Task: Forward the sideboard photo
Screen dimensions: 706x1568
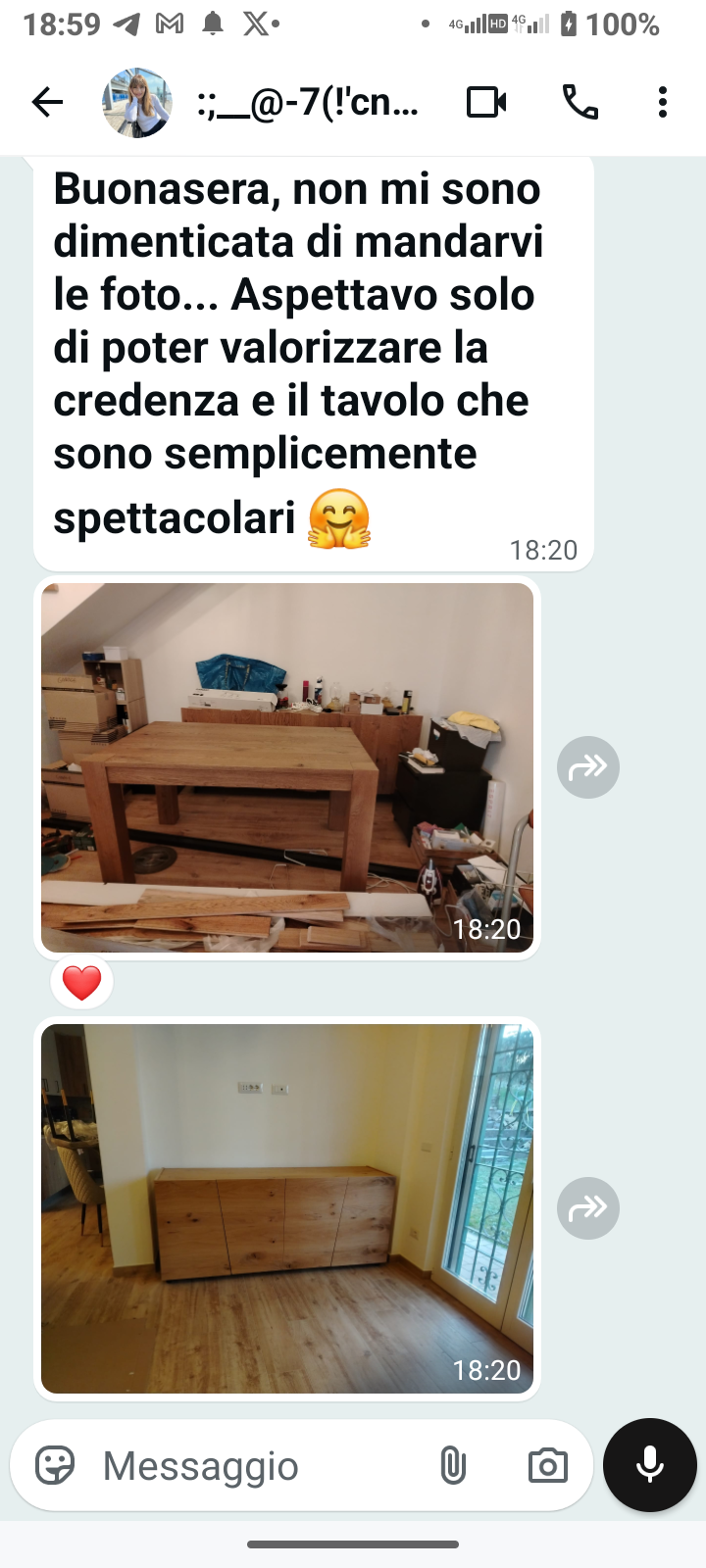Action: 588,1207
